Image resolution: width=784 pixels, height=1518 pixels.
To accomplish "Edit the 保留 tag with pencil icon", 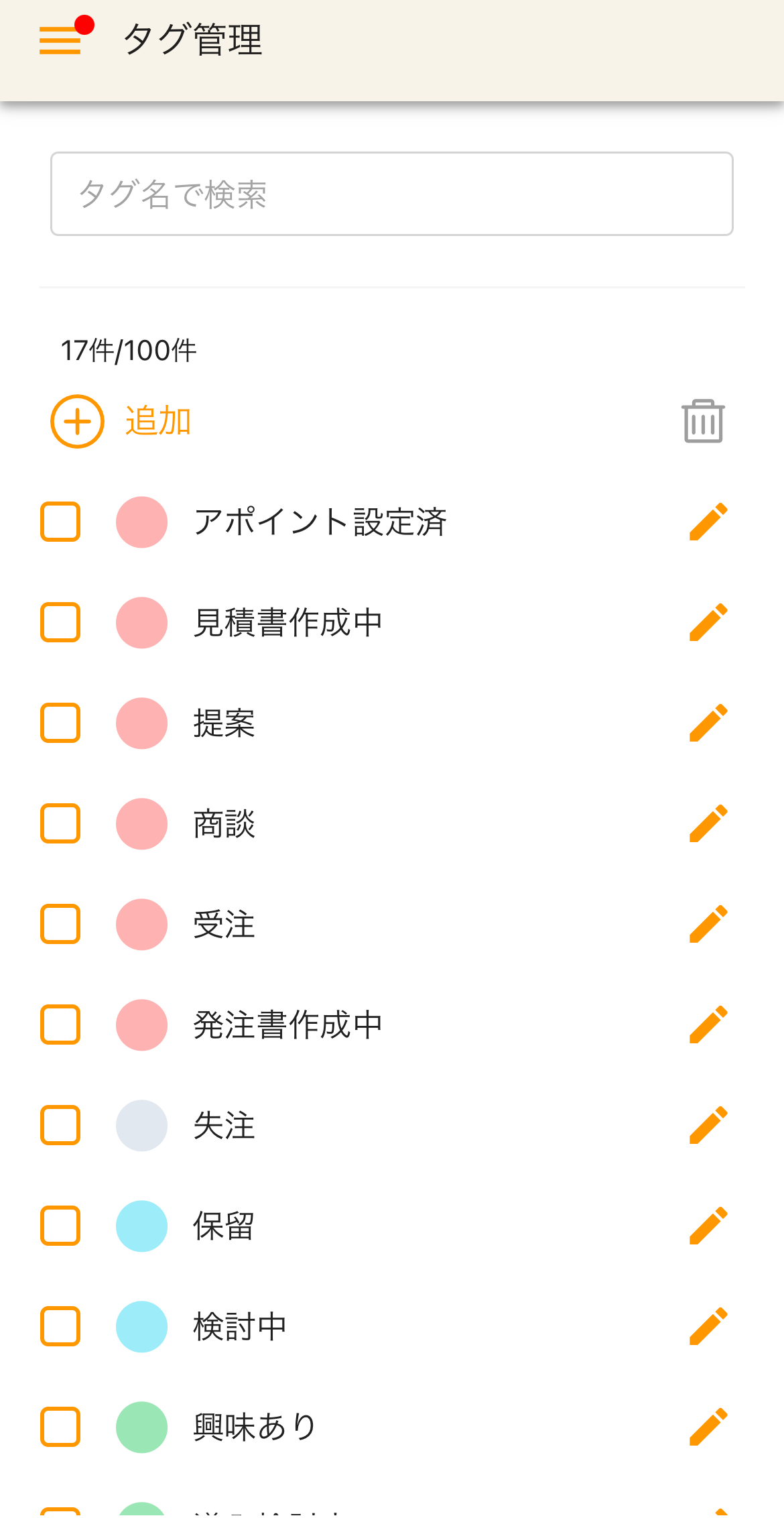I will [x=708, y=1226].
